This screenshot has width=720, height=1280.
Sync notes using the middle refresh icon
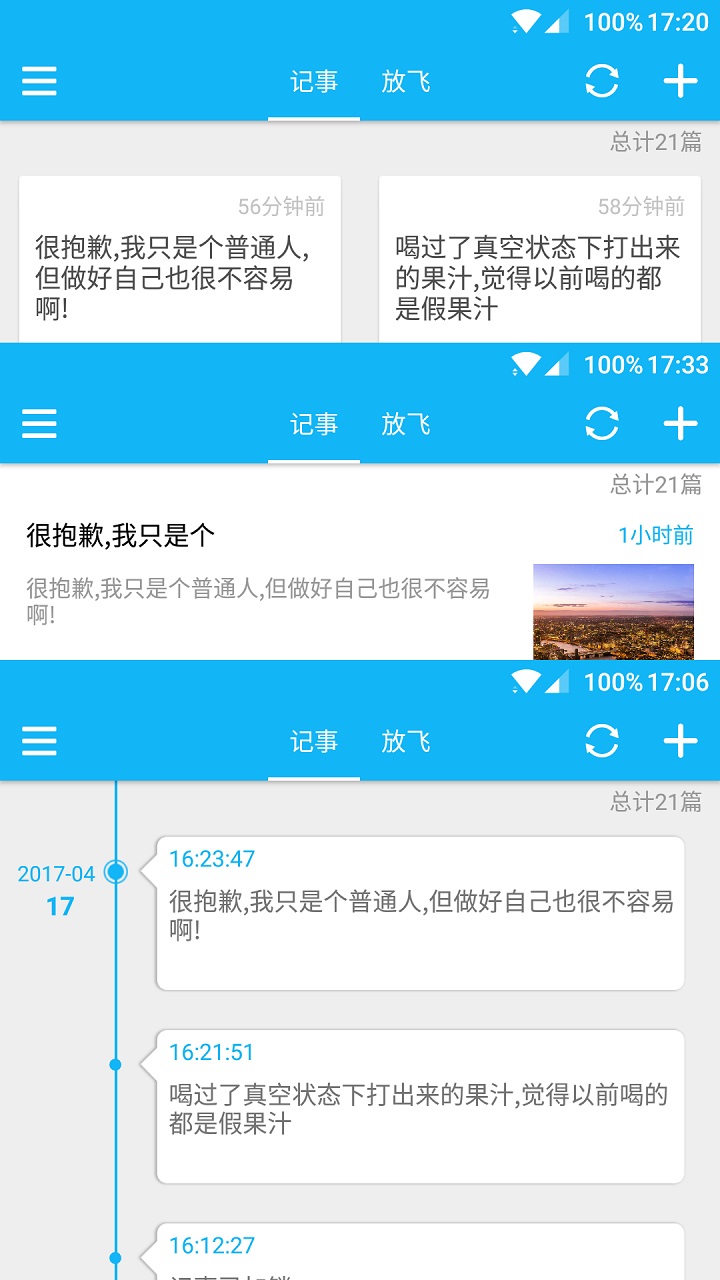(x=601, y=424)
